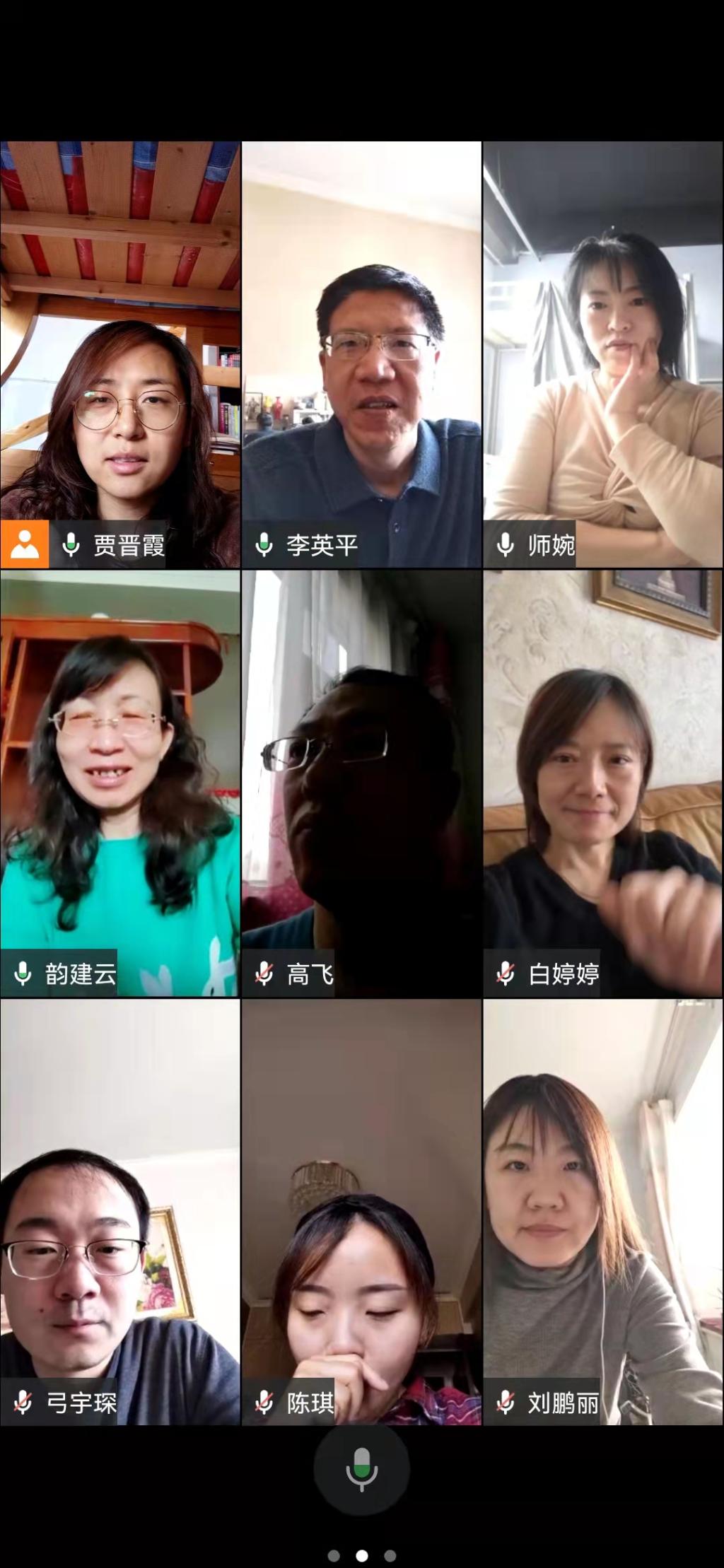This screenshot has height=1568, width=724.
Task: Enlarge 白婷婷's video tile
Action: click(x=602, y=783)
